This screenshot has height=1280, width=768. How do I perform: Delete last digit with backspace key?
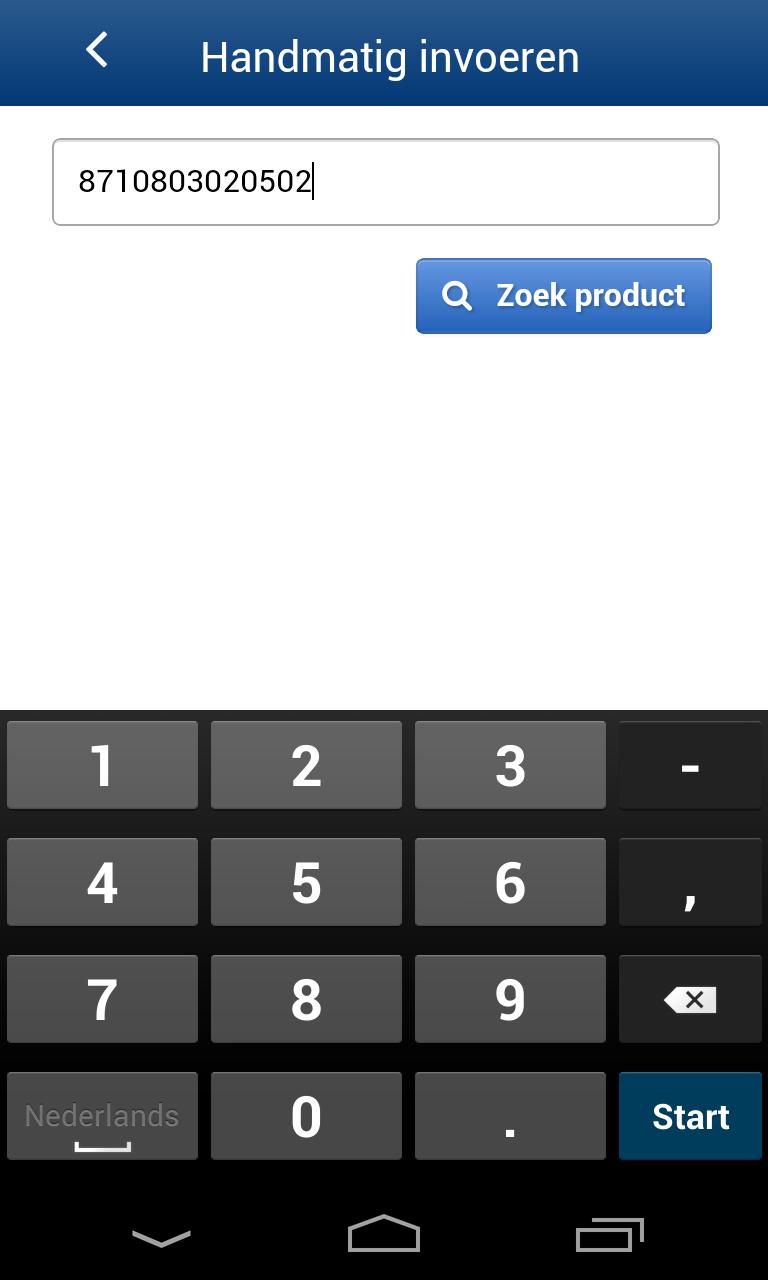click(690, 999)
